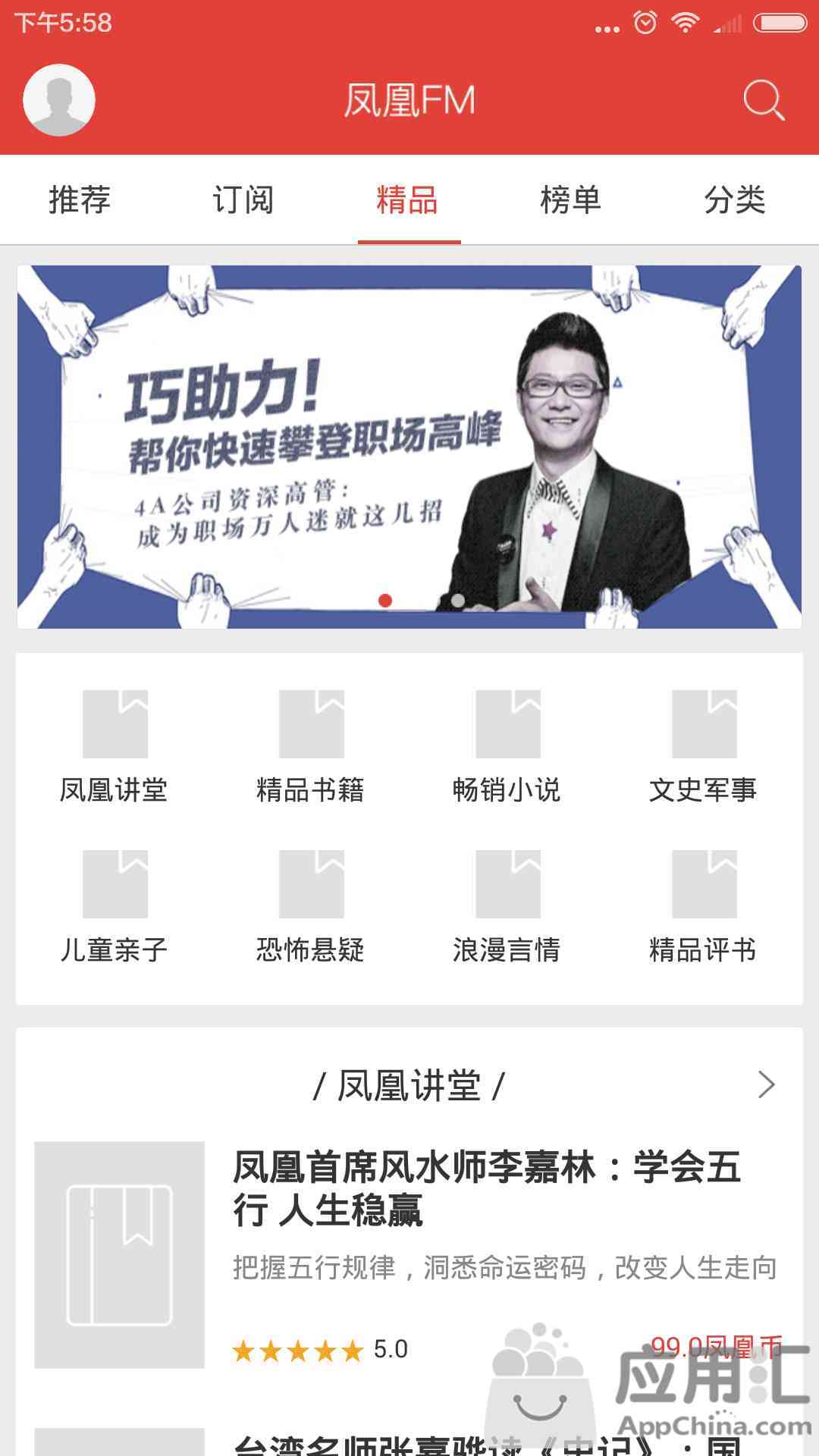Open the 精品评书 category
819x1456 pixels.
pos(704,907)
